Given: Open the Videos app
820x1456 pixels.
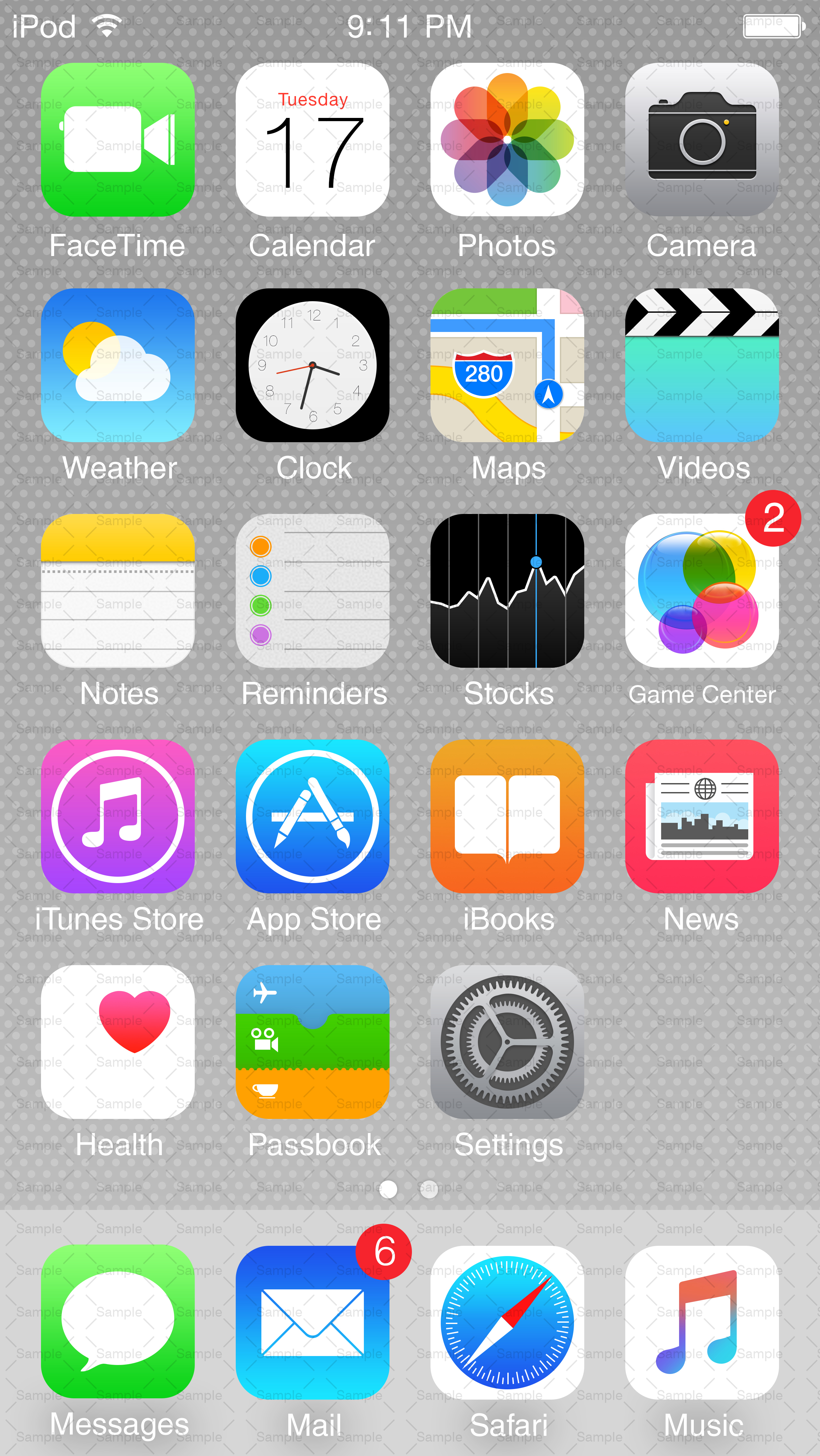Looking at the screenshot, I should tap(702, 365).
